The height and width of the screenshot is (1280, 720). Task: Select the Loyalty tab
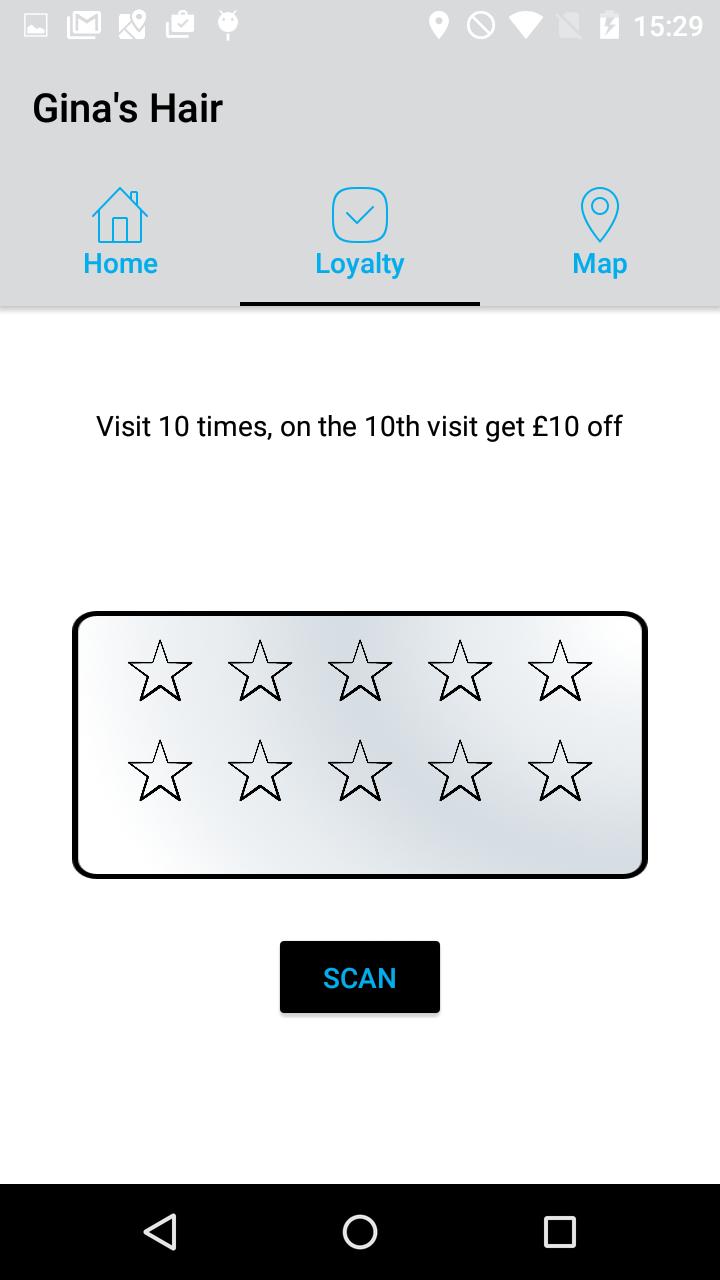(x=359, y=233)
